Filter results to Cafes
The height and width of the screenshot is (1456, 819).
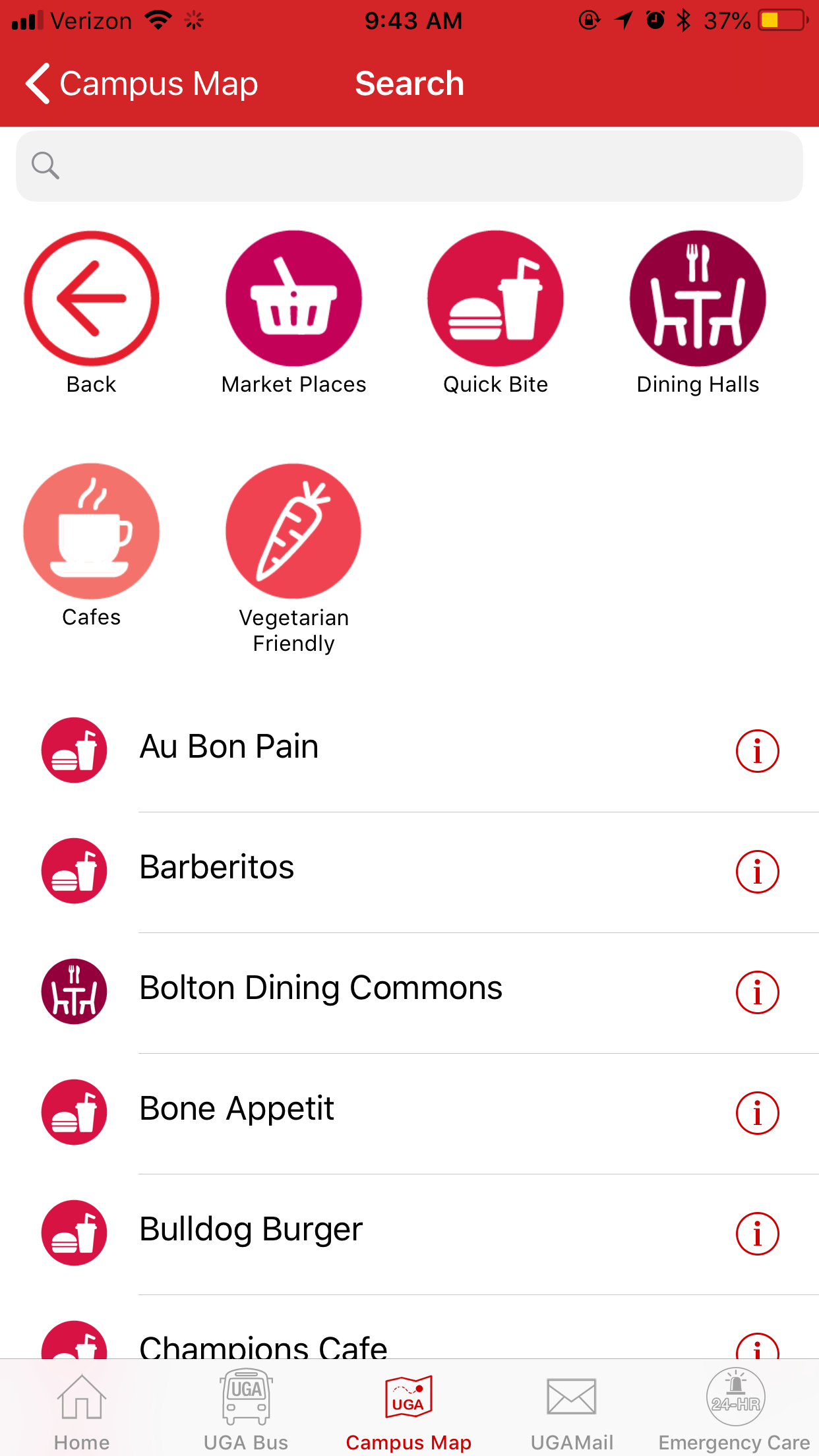click(92, 531)
